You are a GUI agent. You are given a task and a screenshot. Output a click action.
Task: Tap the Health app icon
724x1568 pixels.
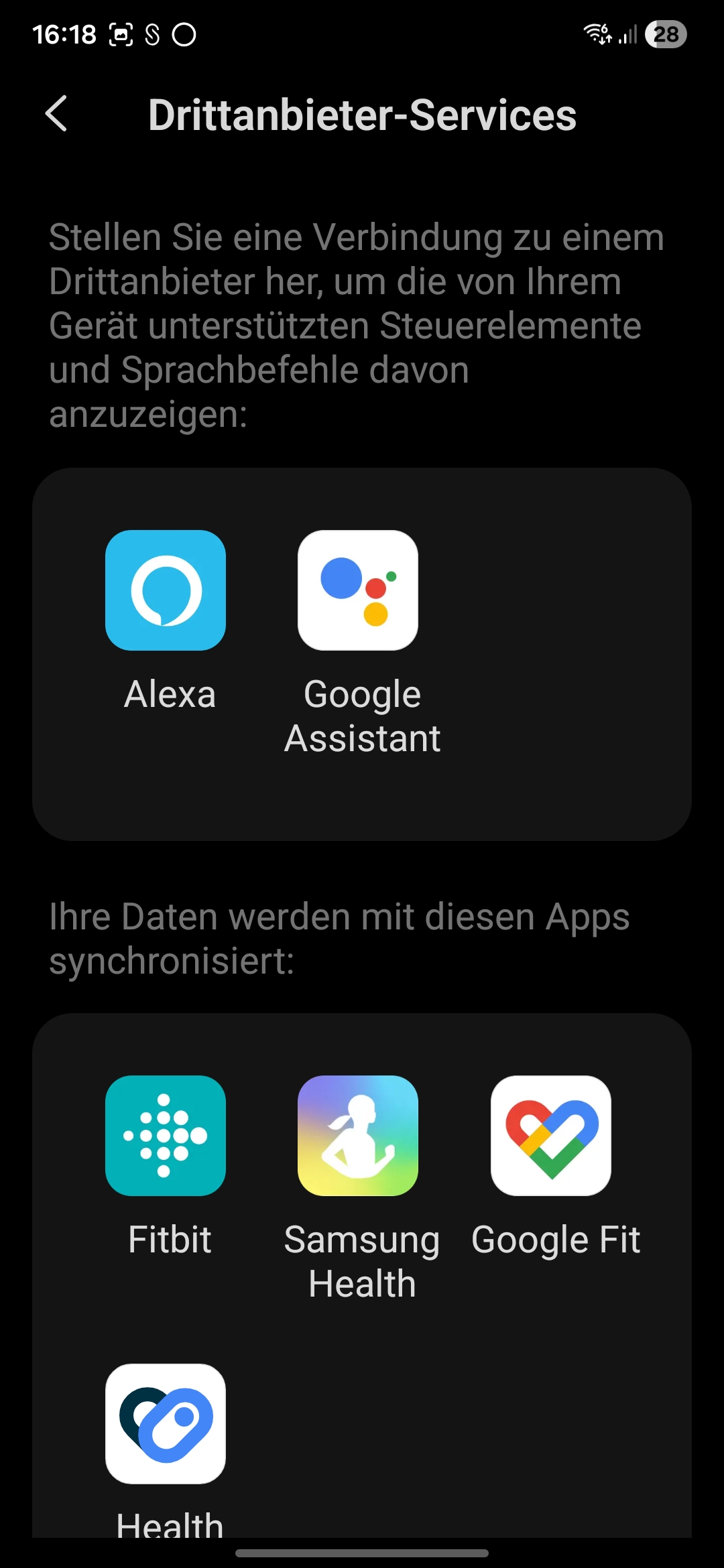[166, 1424]
